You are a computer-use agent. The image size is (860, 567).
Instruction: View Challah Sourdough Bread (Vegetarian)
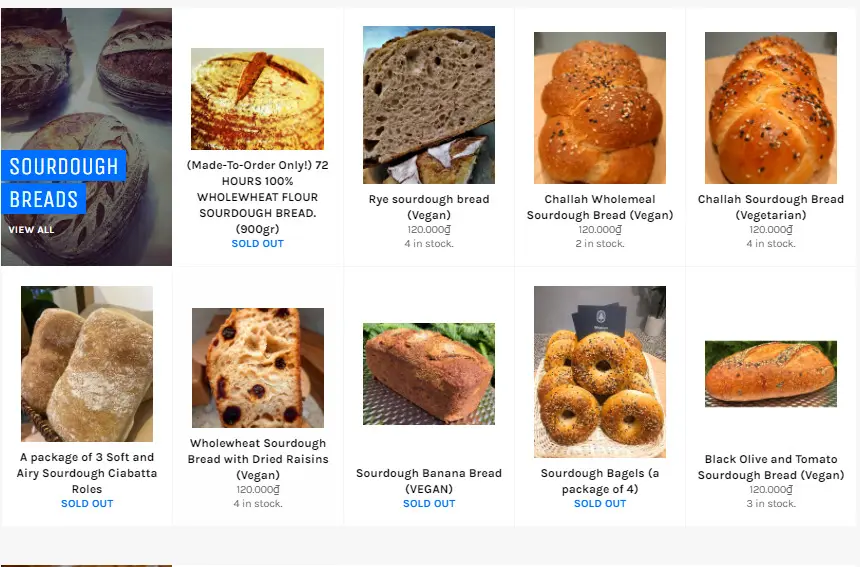(x=770, y=108)
